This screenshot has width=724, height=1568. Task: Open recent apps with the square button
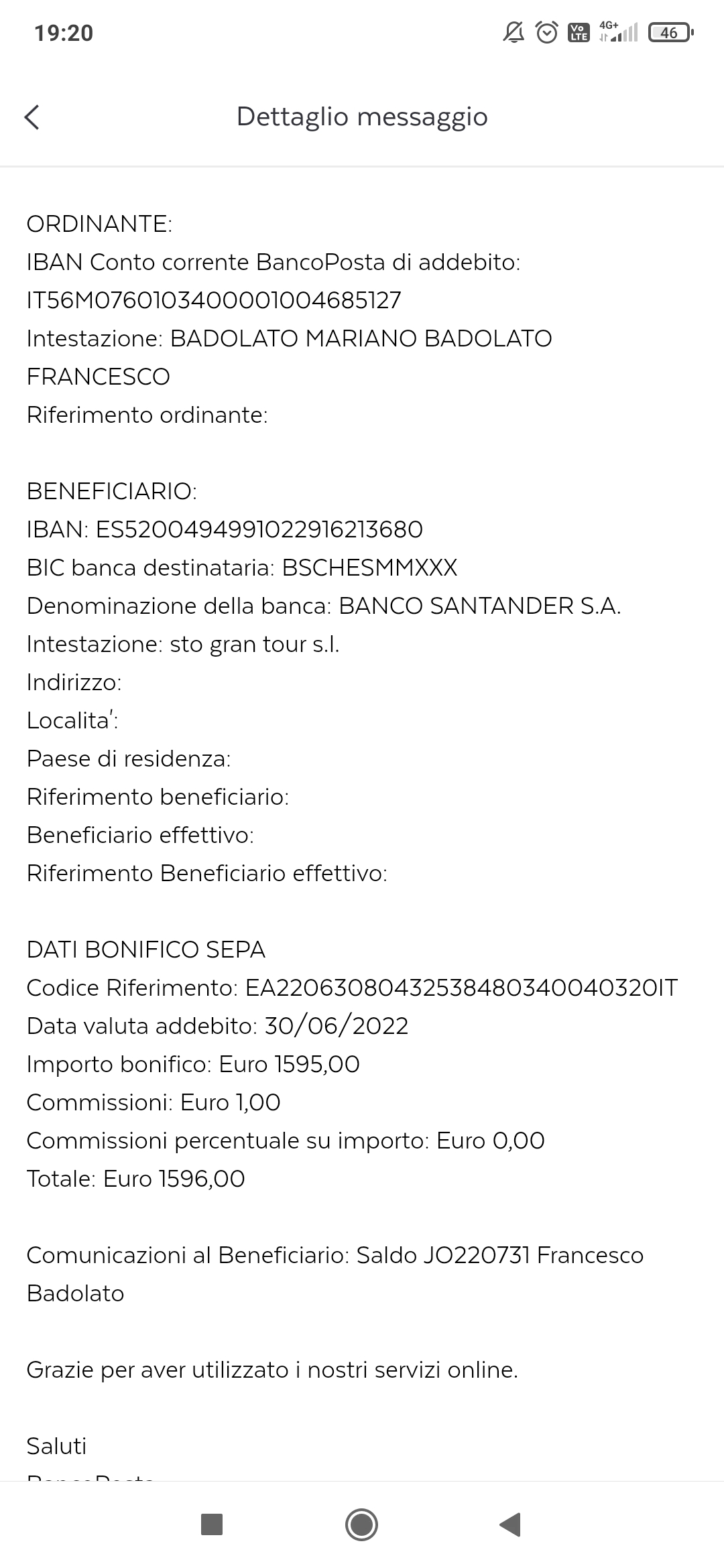pos(212,1524)
